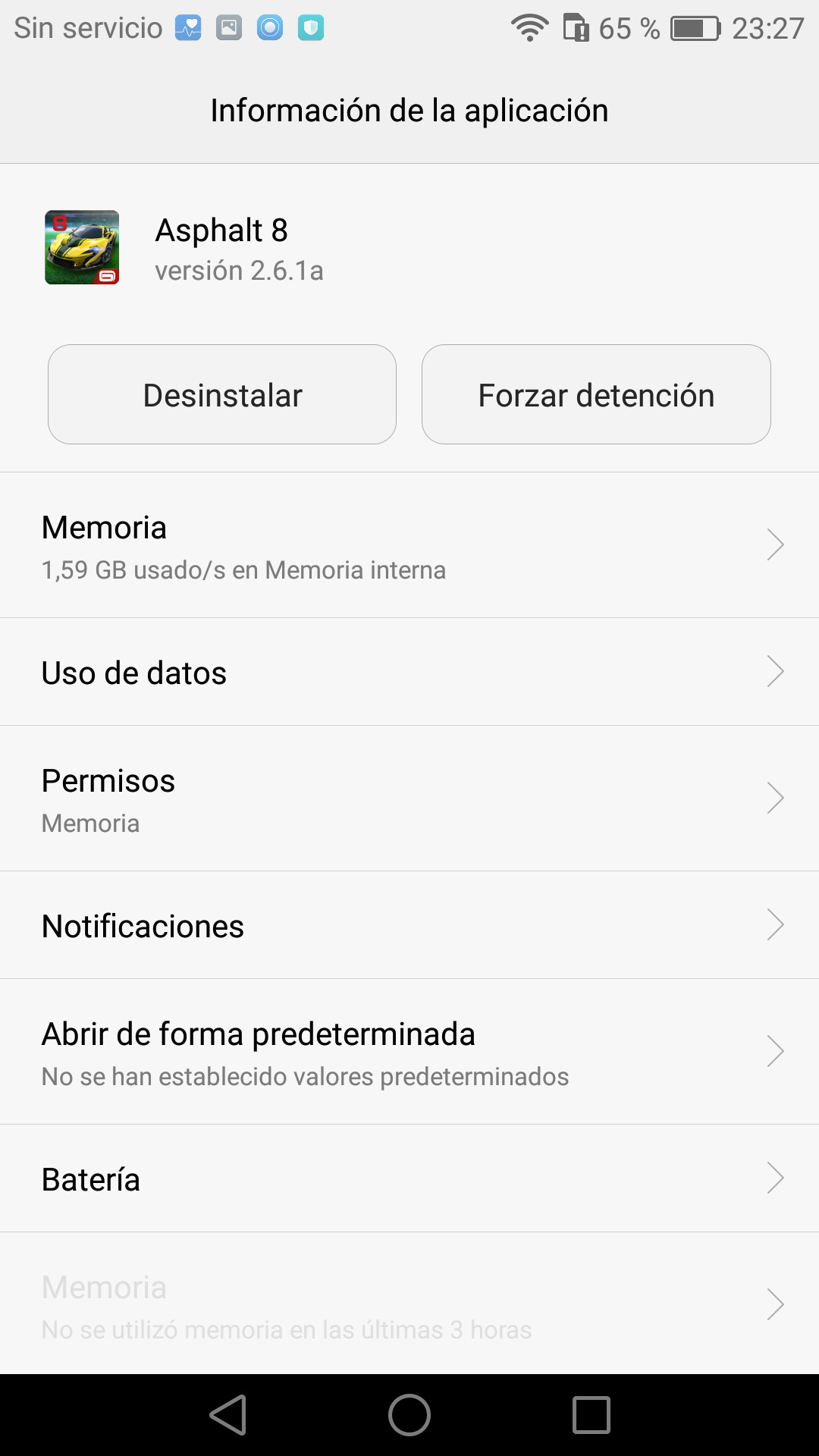
Task: Go to the home screen
Action: [x=409, y=1415]
